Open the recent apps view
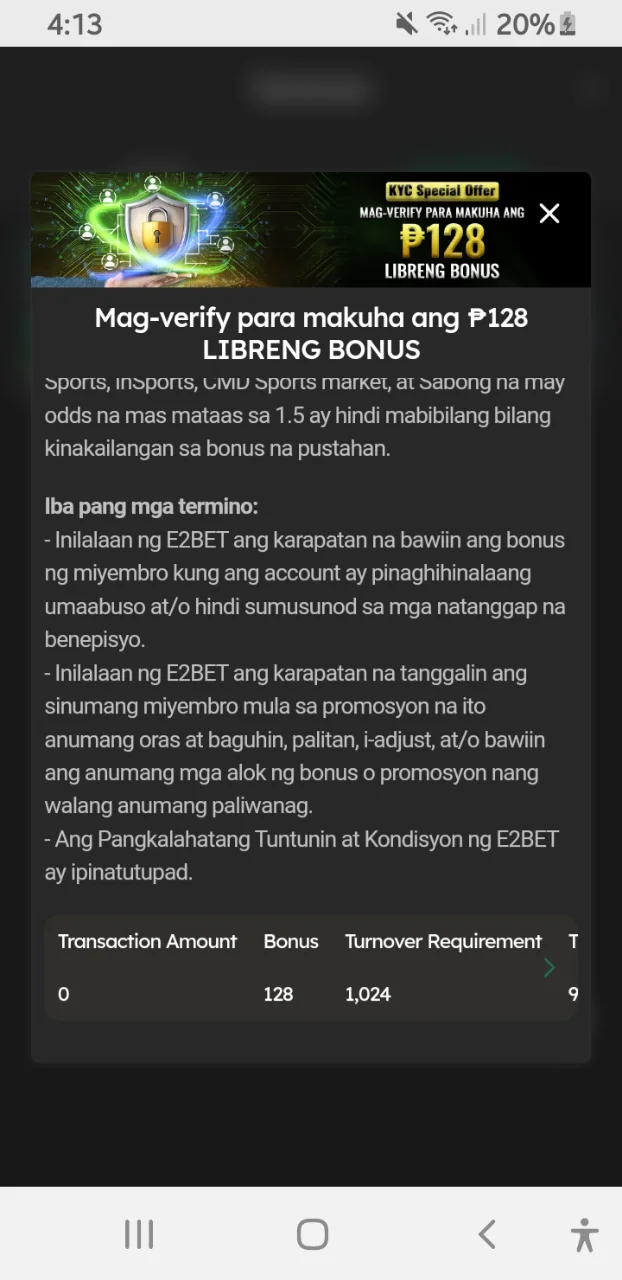This screenshot has height=1280, width=622. 139,1234
